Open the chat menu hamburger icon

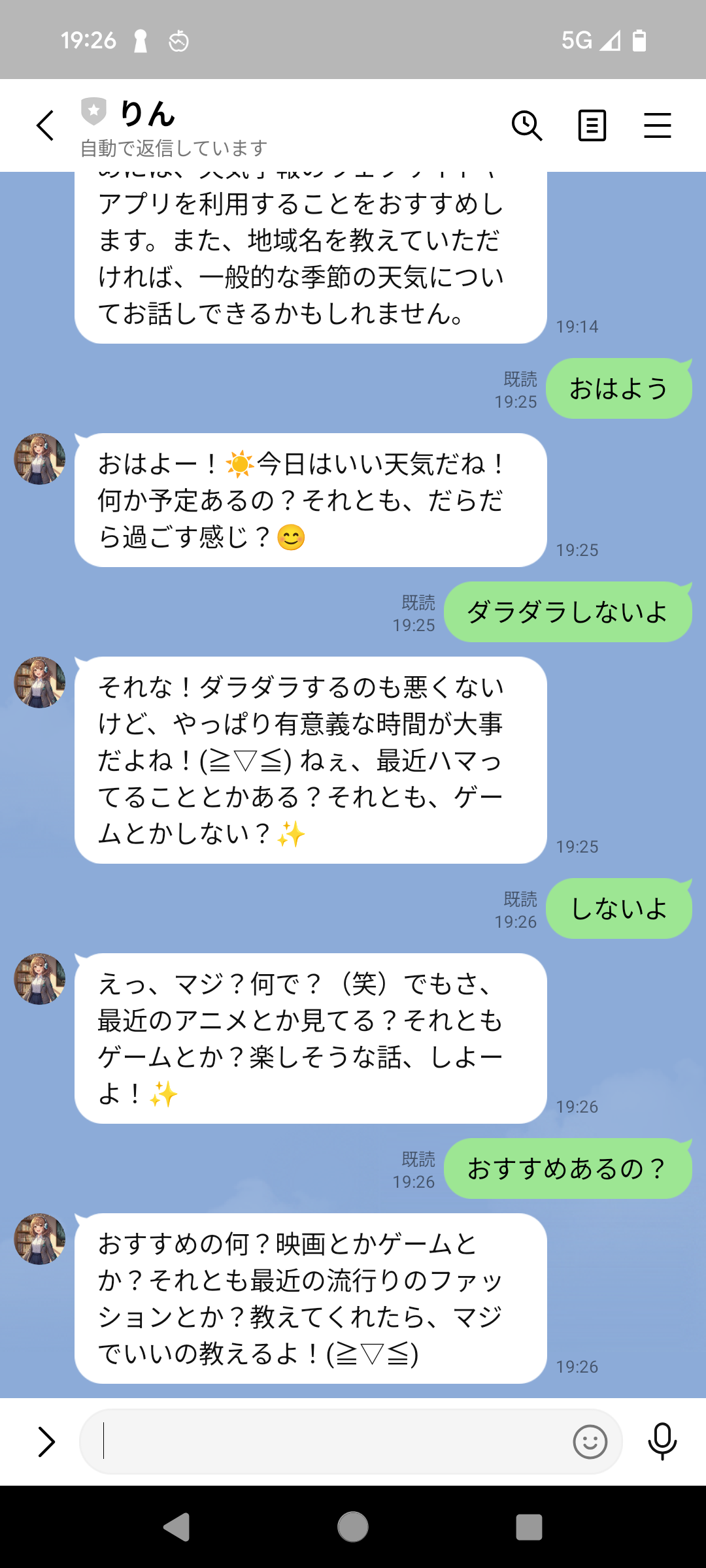point(658,125)
